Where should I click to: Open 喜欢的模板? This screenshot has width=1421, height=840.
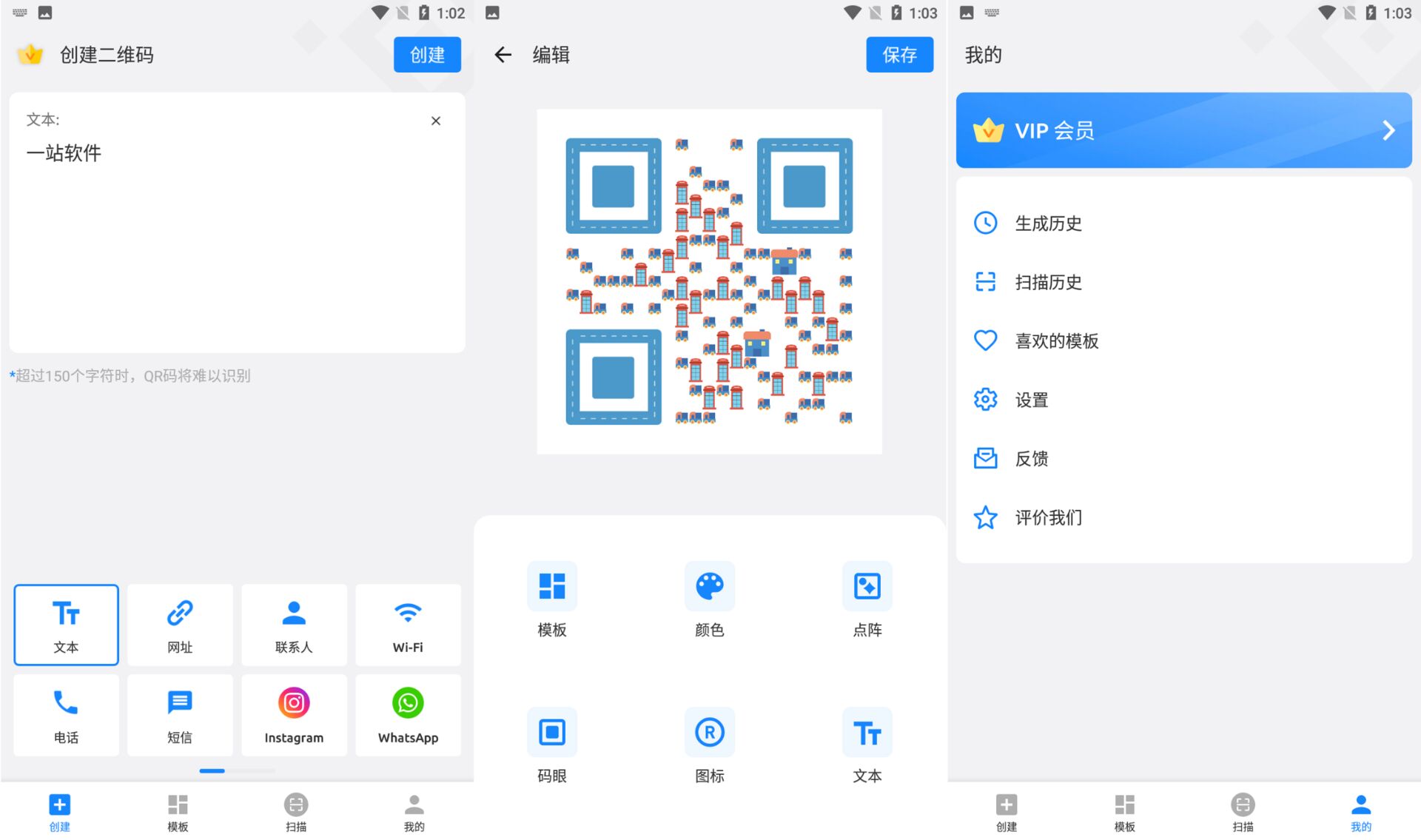1056,340
